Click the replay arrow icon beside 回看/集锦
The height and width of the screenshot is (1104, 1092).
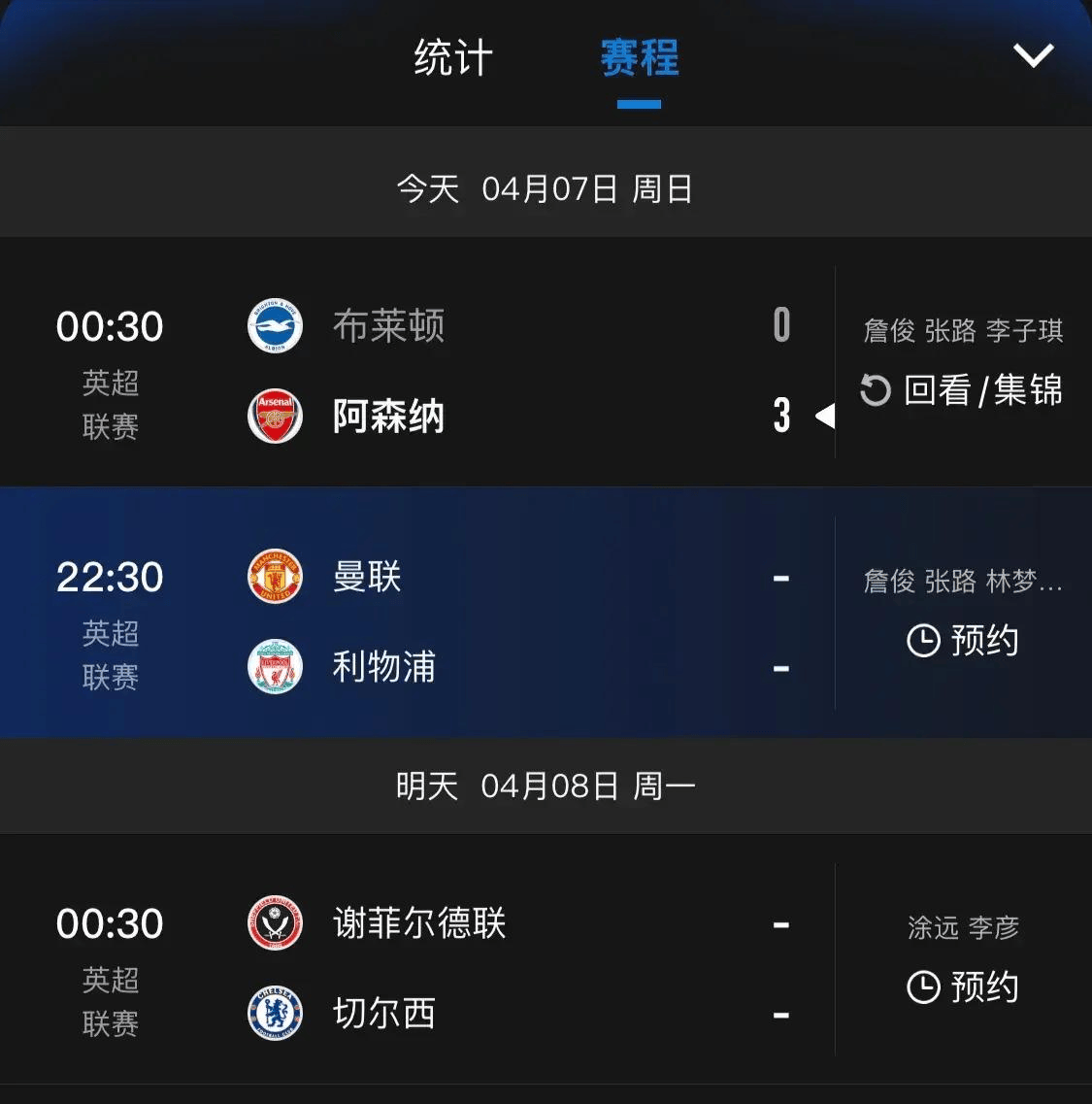click(877, 390)
